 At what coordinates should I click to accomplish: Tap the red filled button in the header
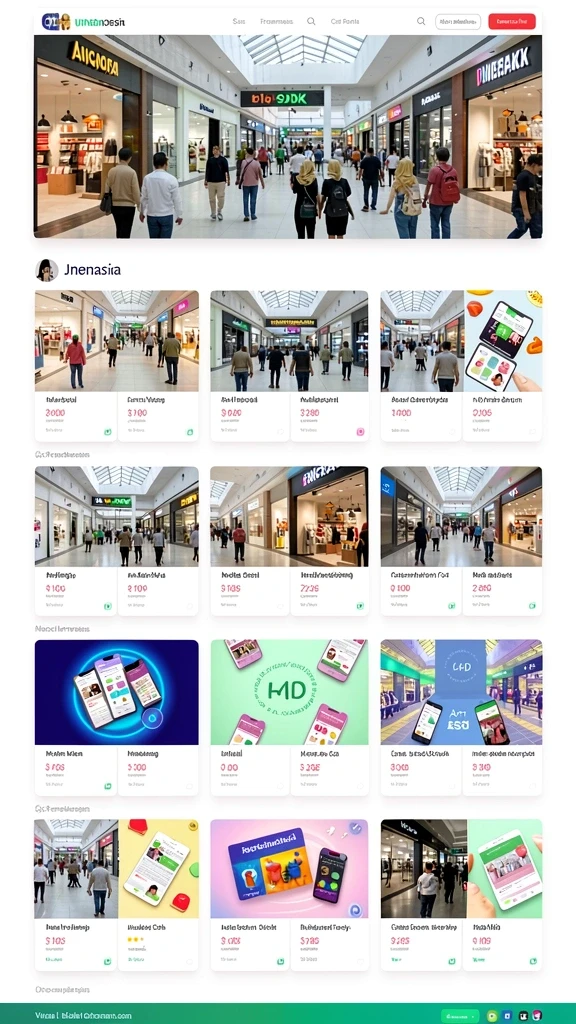coord(511,22)
